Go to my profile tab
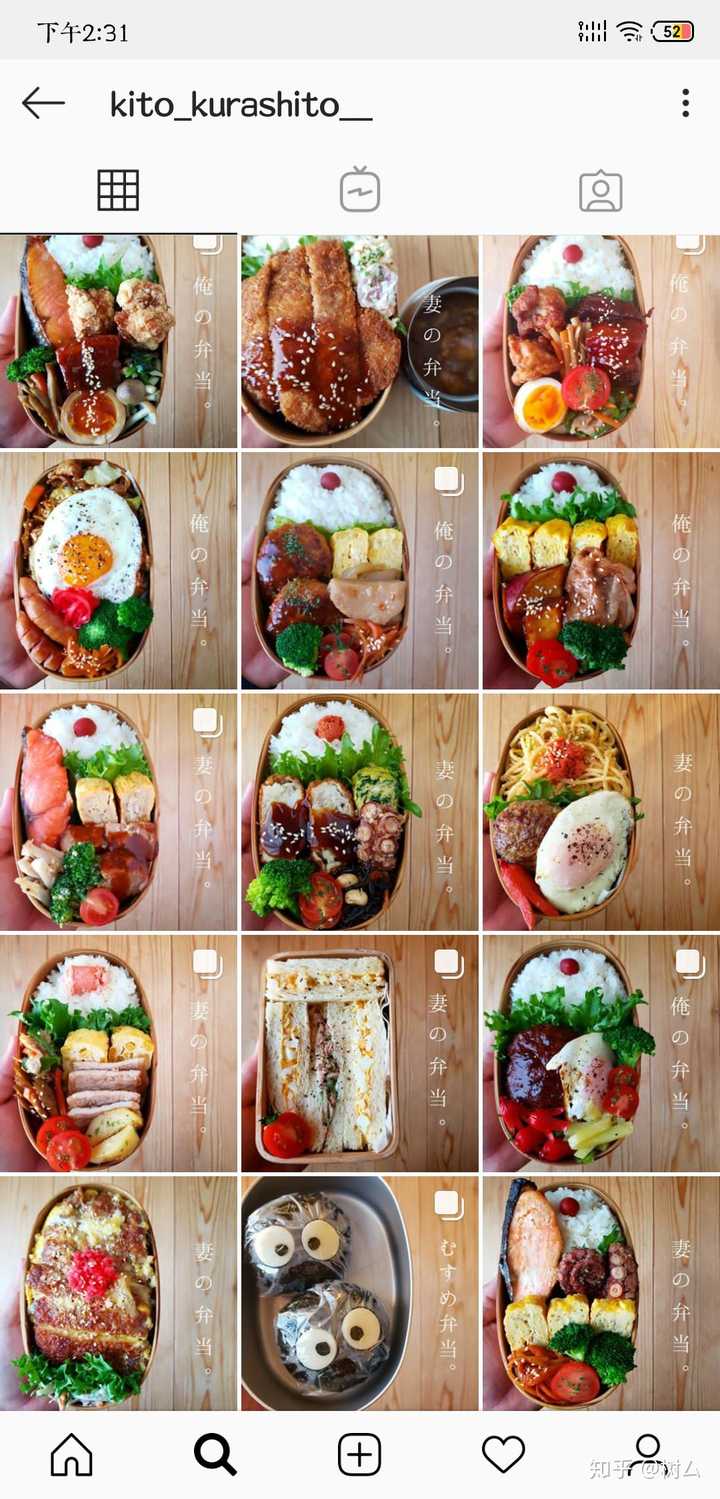Viewport: 720px width, 1499px height. tap(648, 1453)
